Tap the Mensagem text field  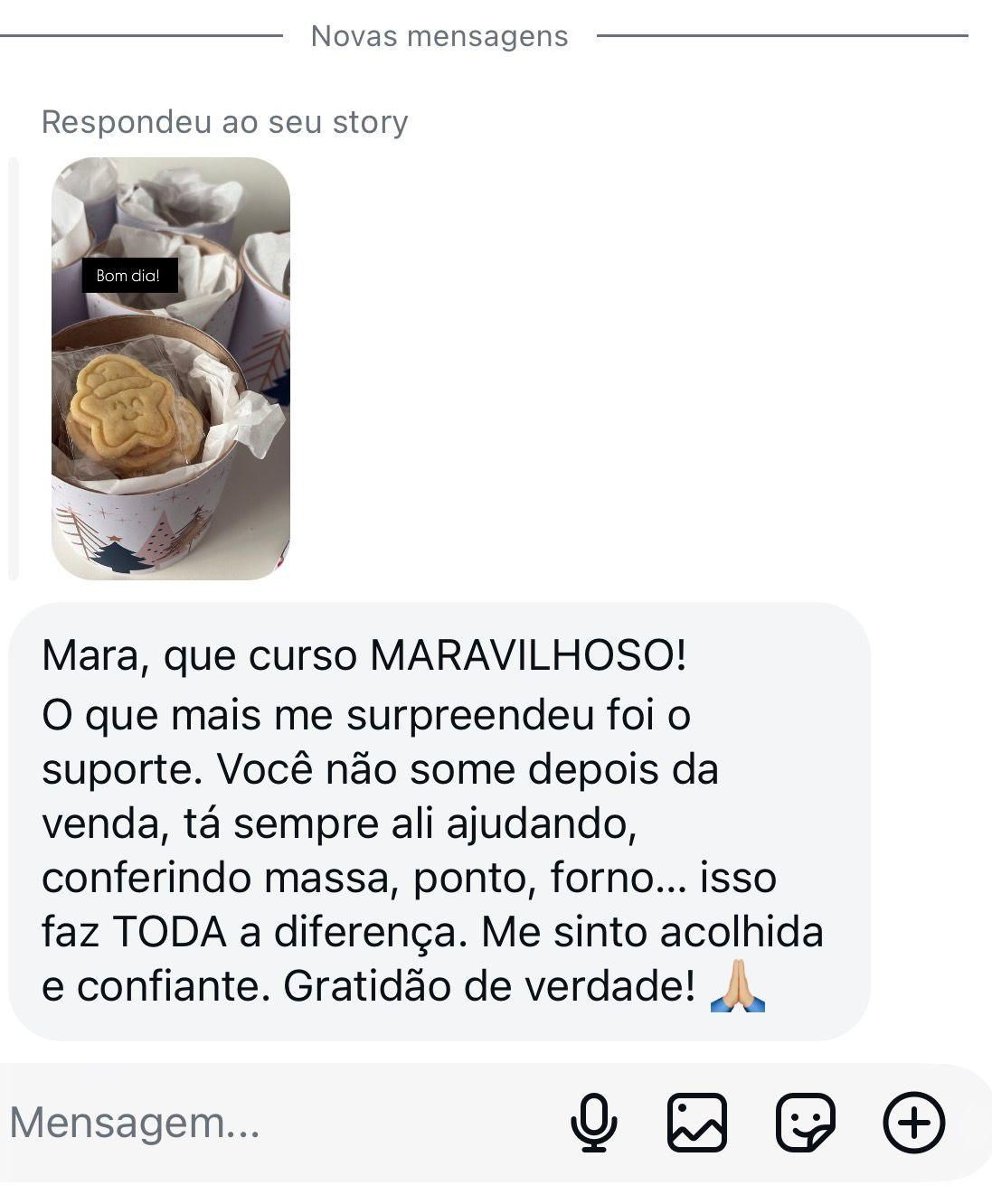coord(271,1123)
